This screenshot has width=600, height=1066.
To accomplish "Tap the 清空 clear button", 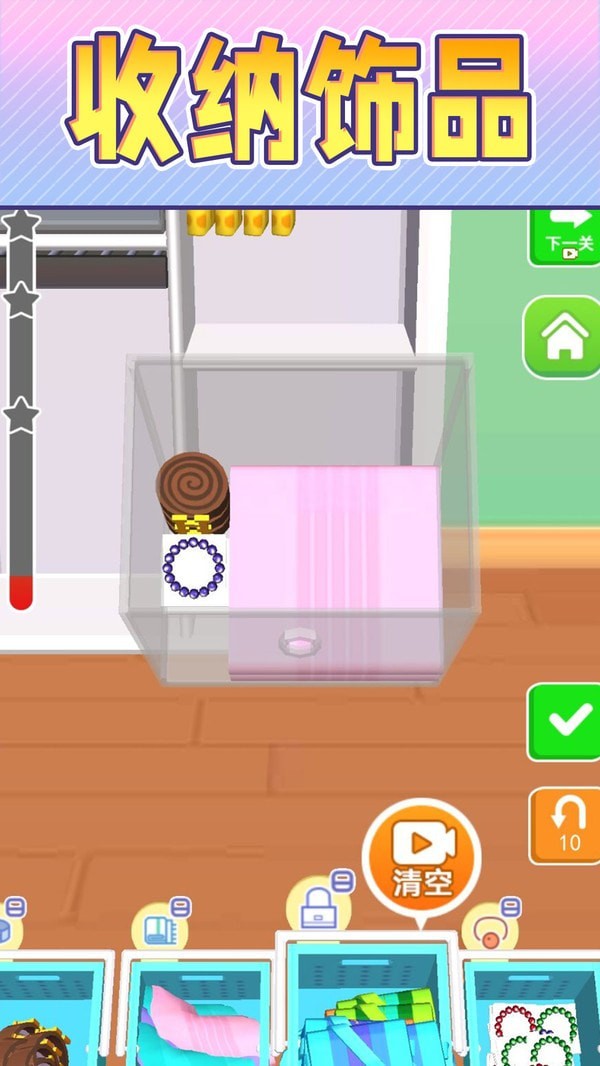I will [421, 858].
